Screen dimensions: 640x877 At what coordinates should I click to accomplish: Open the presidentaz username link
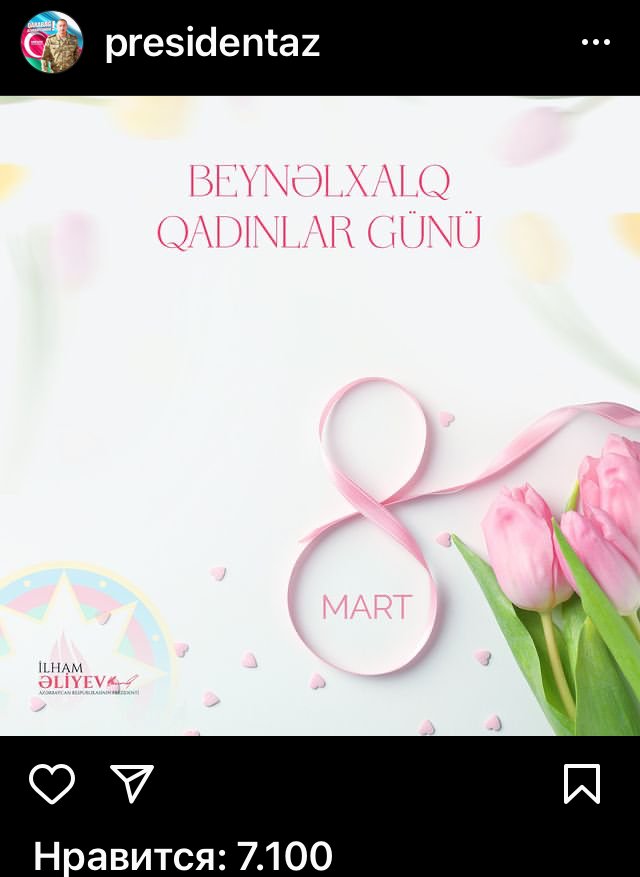pos(212,43)
